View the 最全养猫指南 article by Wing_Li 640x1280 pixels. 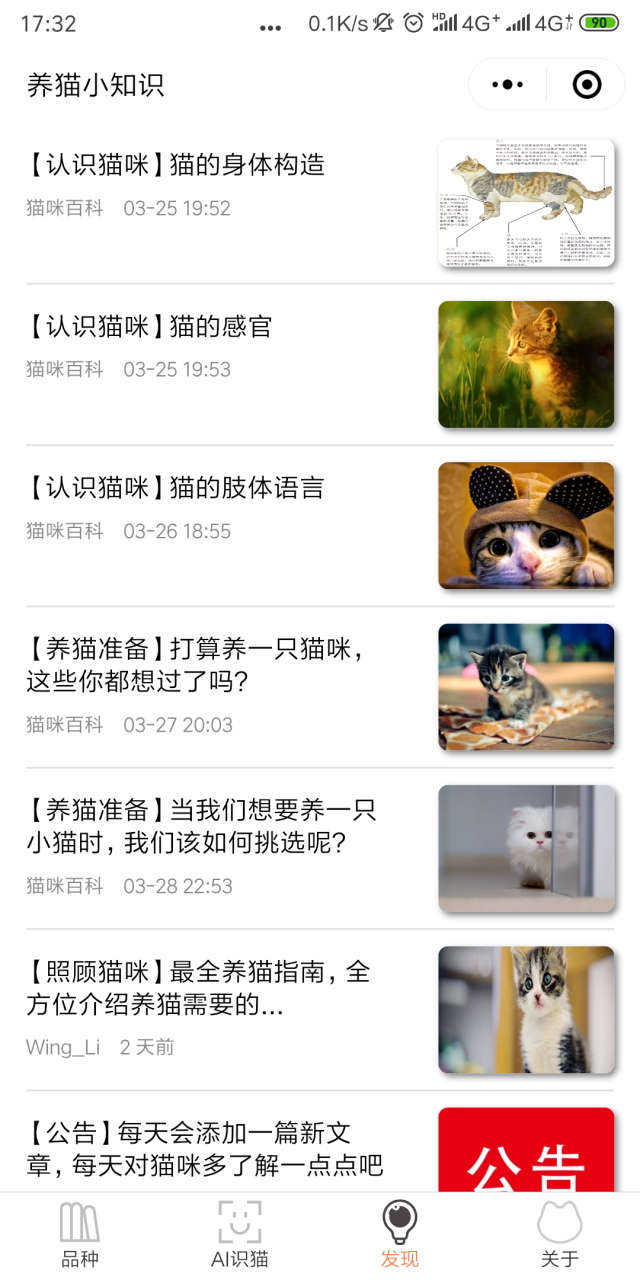320,1010
